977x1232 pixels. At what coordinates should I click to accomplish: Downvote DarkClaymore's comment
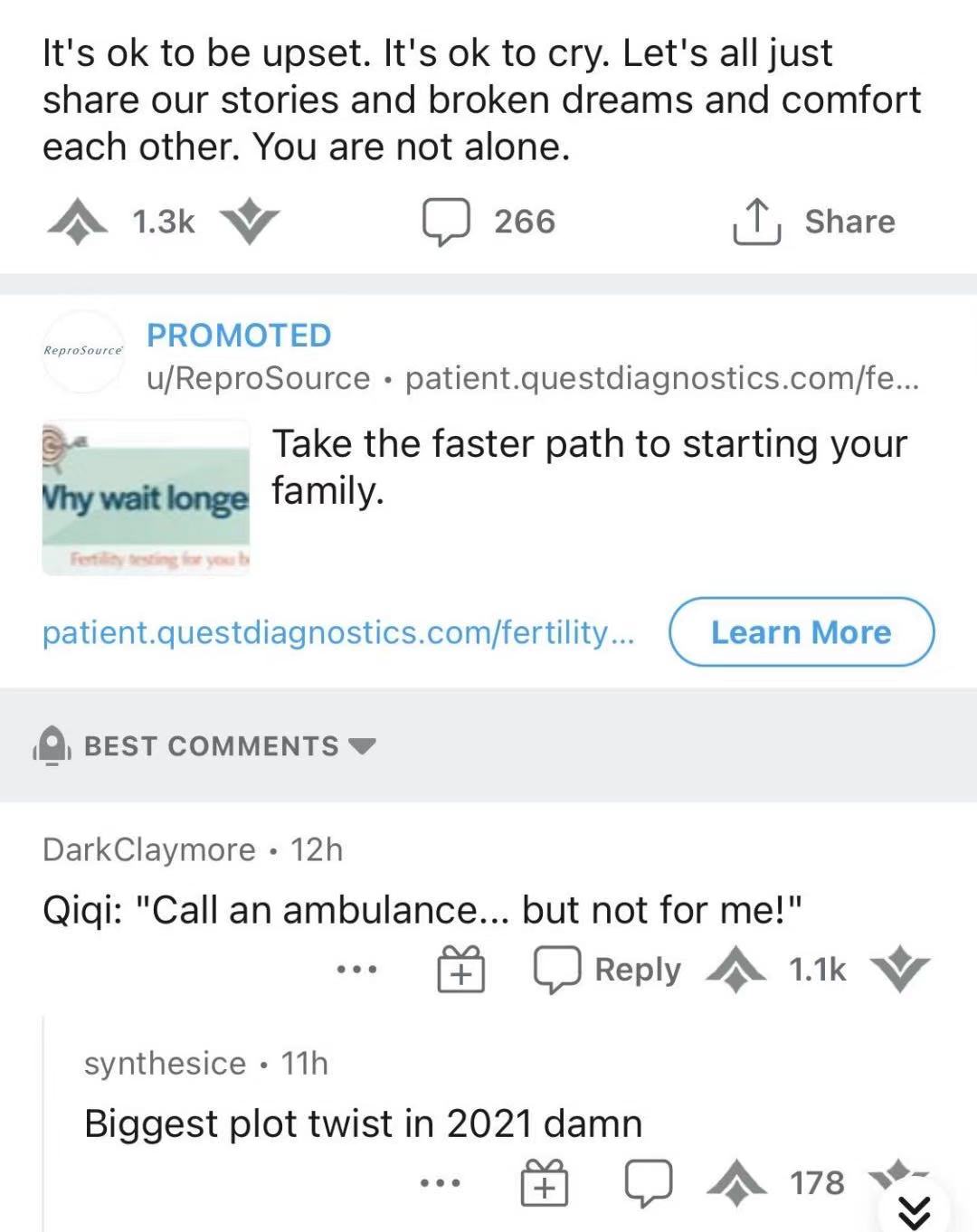click(898, 970)
